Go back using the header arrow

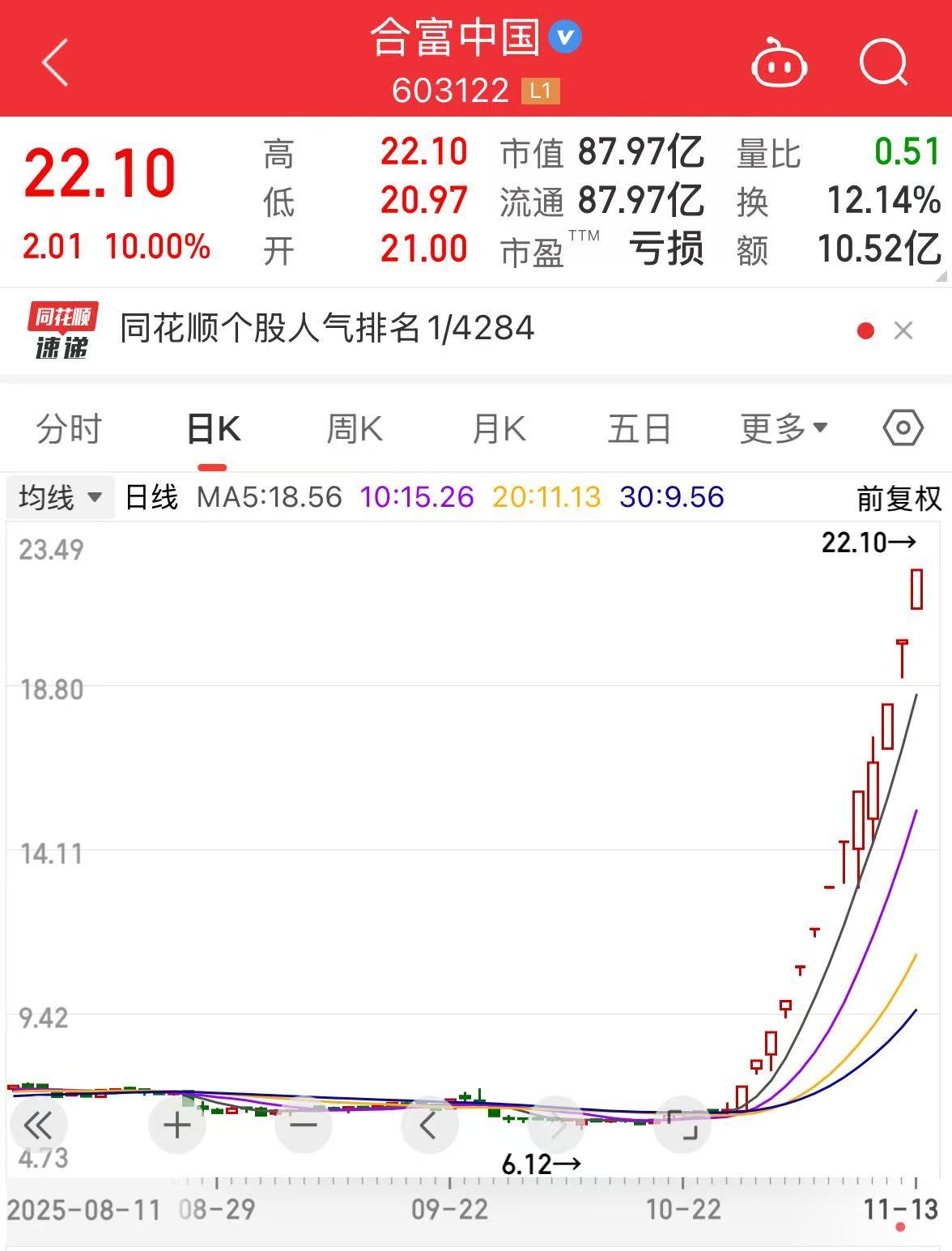point(55,62)
